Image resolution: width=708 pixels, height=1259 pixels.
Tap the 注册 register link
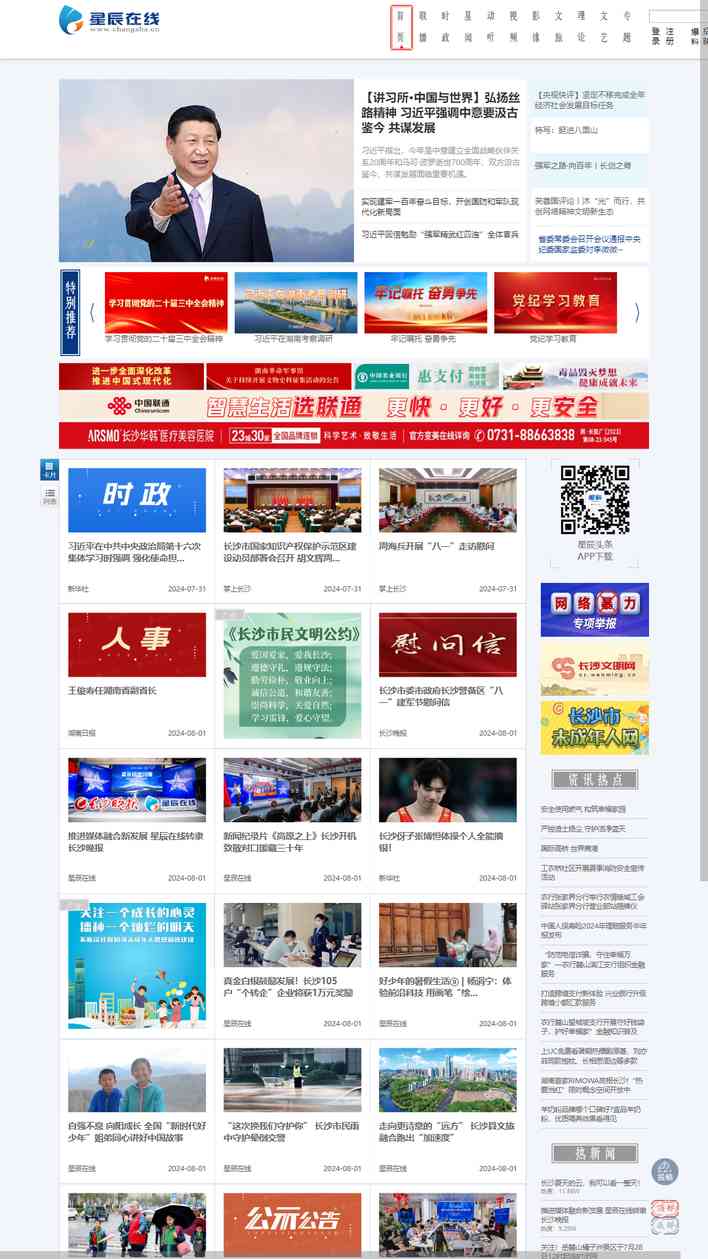coord(670,36)
